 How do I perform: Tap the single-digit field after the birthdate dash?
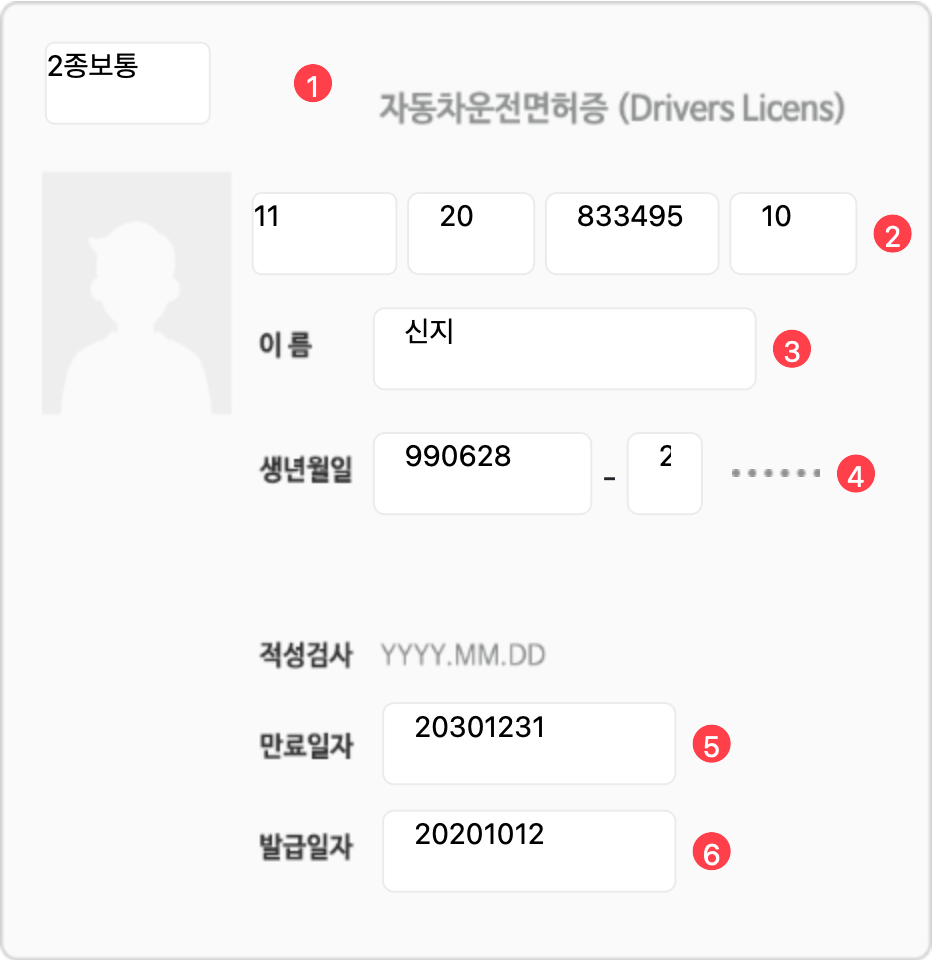coord(664,473)
